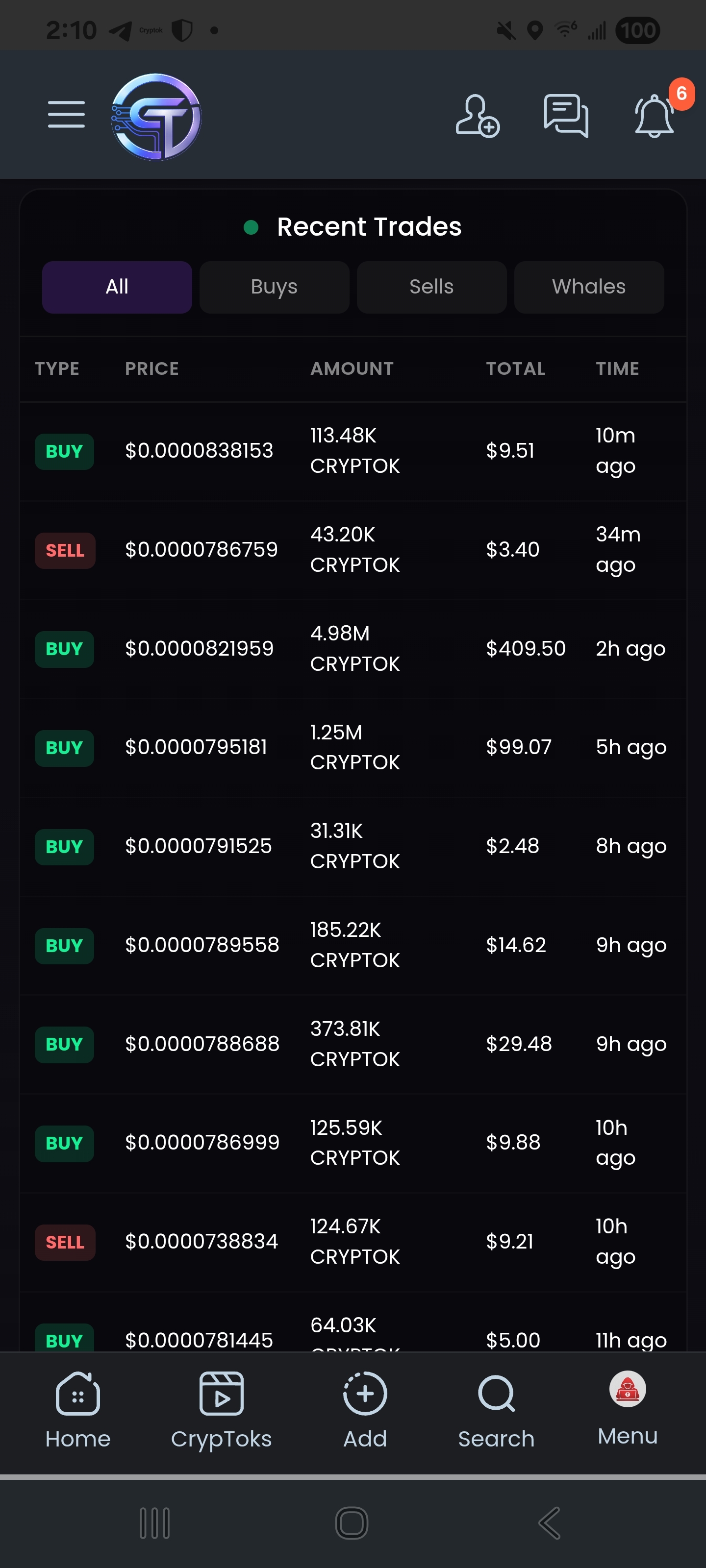Open the Search tab
The image size is (706, 1568).
(496, 1411)
